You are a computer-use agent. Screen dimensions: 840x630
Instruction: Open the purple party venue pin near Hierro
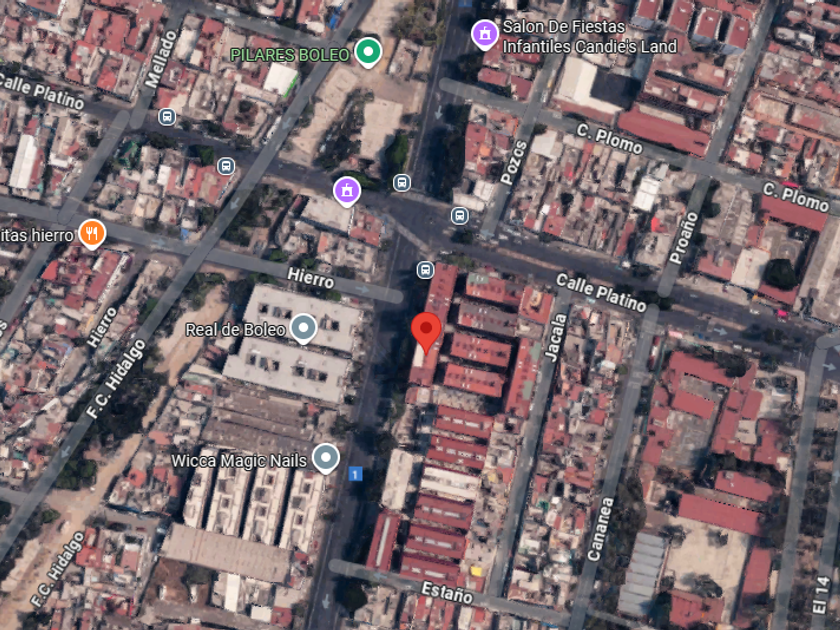pos(347,191)
